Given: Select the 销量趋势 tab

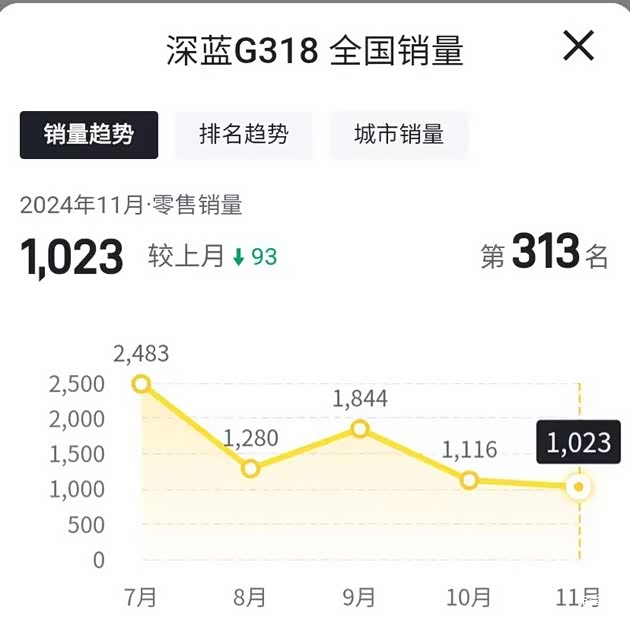Looking at the screenshot, I should (89, 135).
